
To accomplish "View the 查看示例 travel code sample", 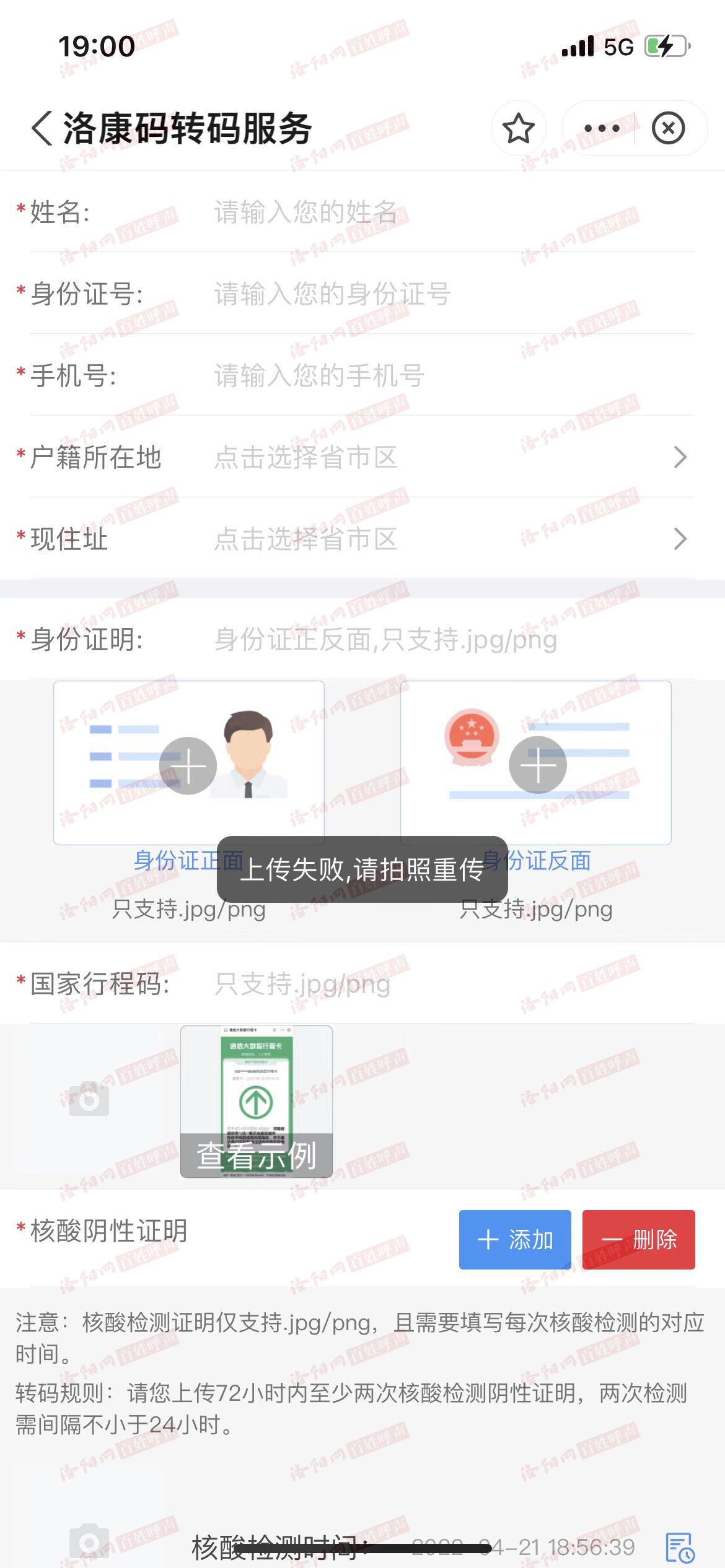I will pyautogui.click(x=257, y=1156).
